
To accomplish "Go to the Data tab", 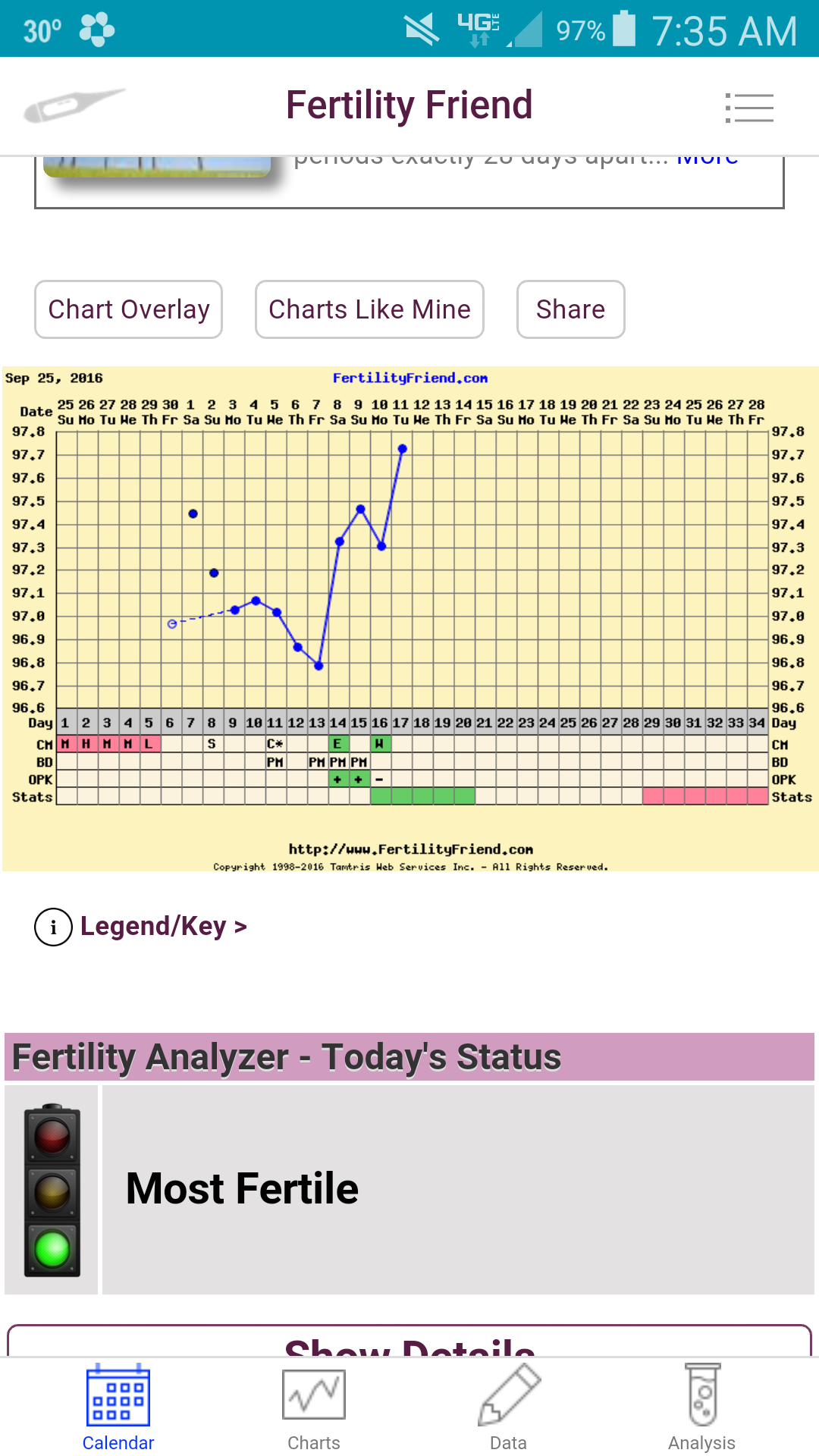I will point(508,1407).
